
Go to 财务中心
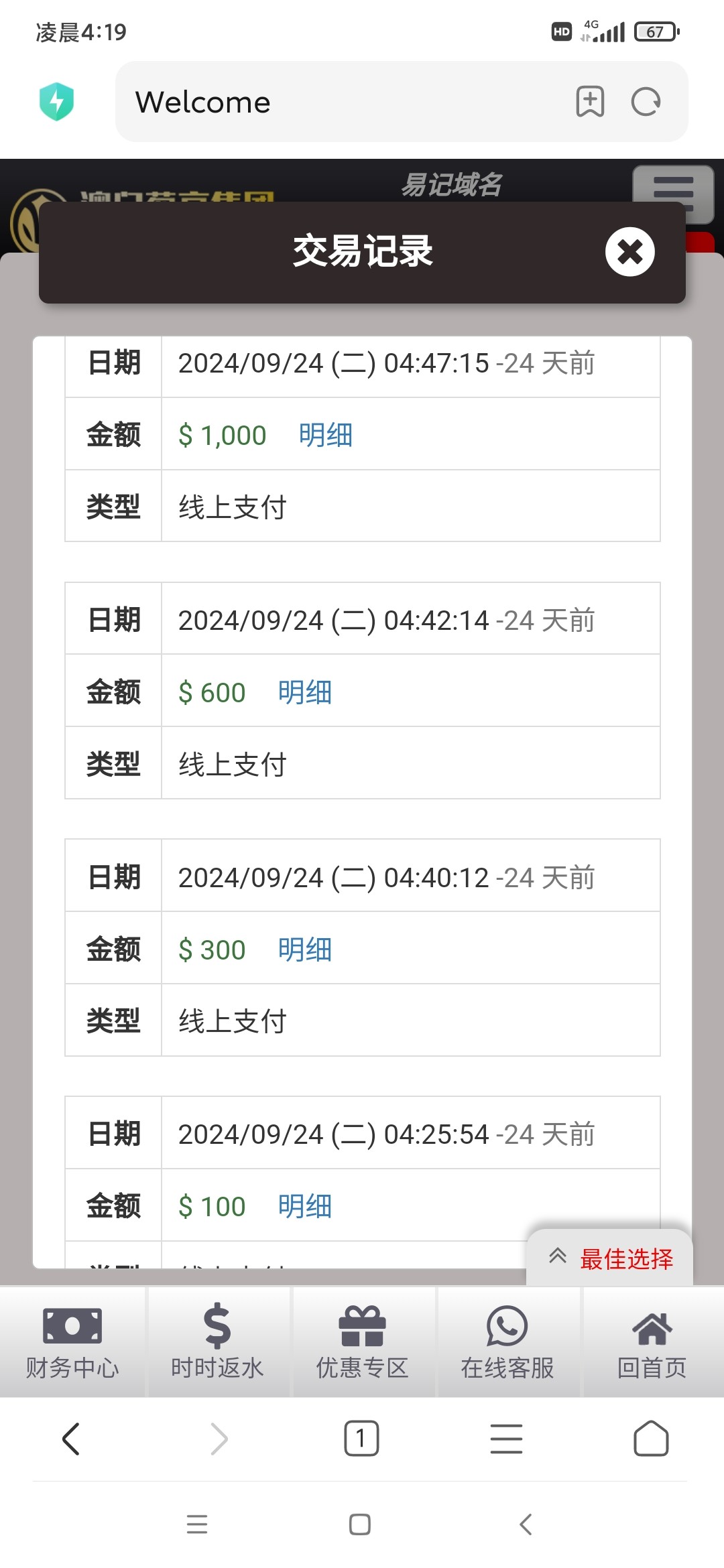click(x=72, y=1342)
